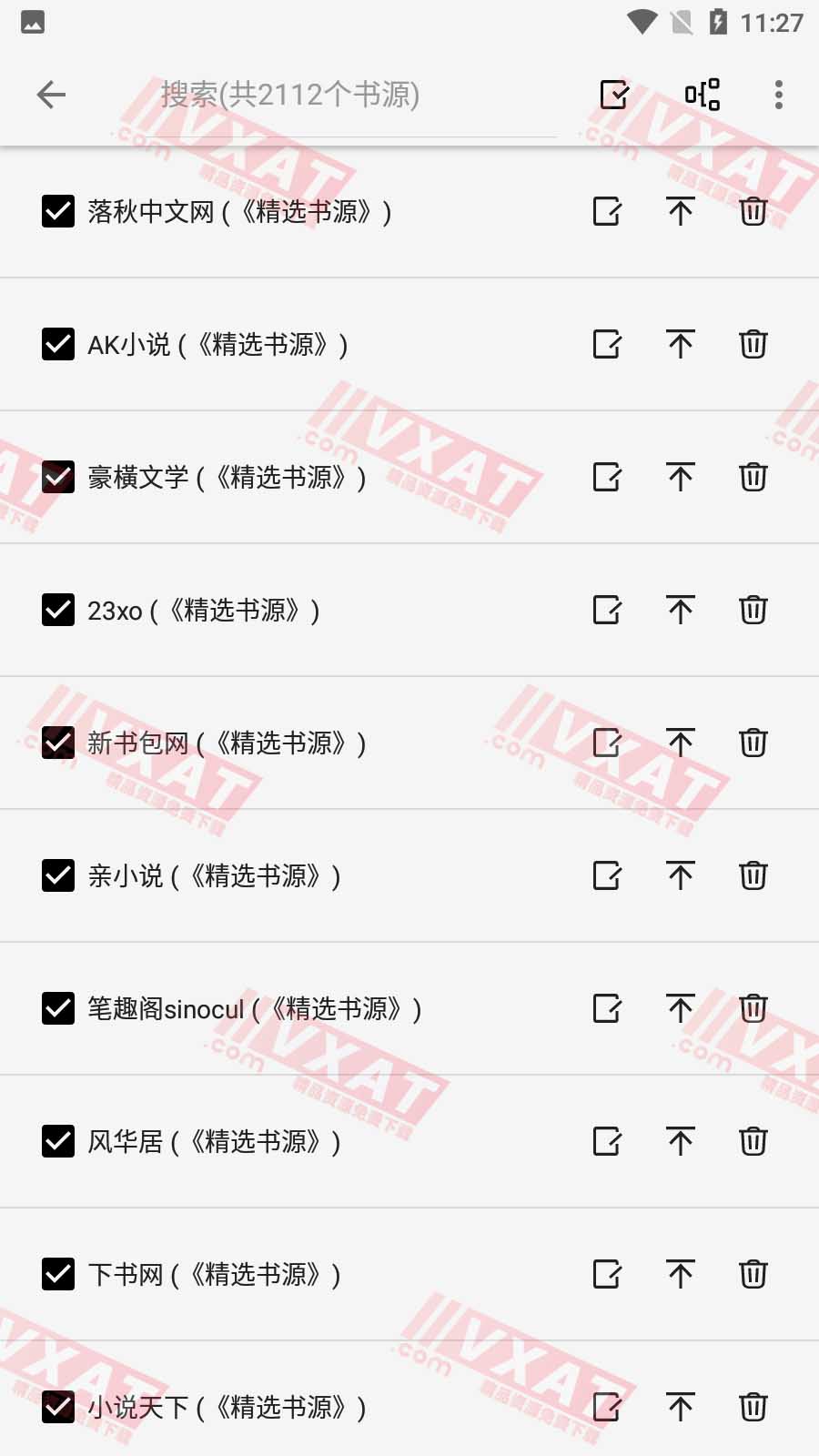Open the three-dot overflow menu

click(778, 95)
